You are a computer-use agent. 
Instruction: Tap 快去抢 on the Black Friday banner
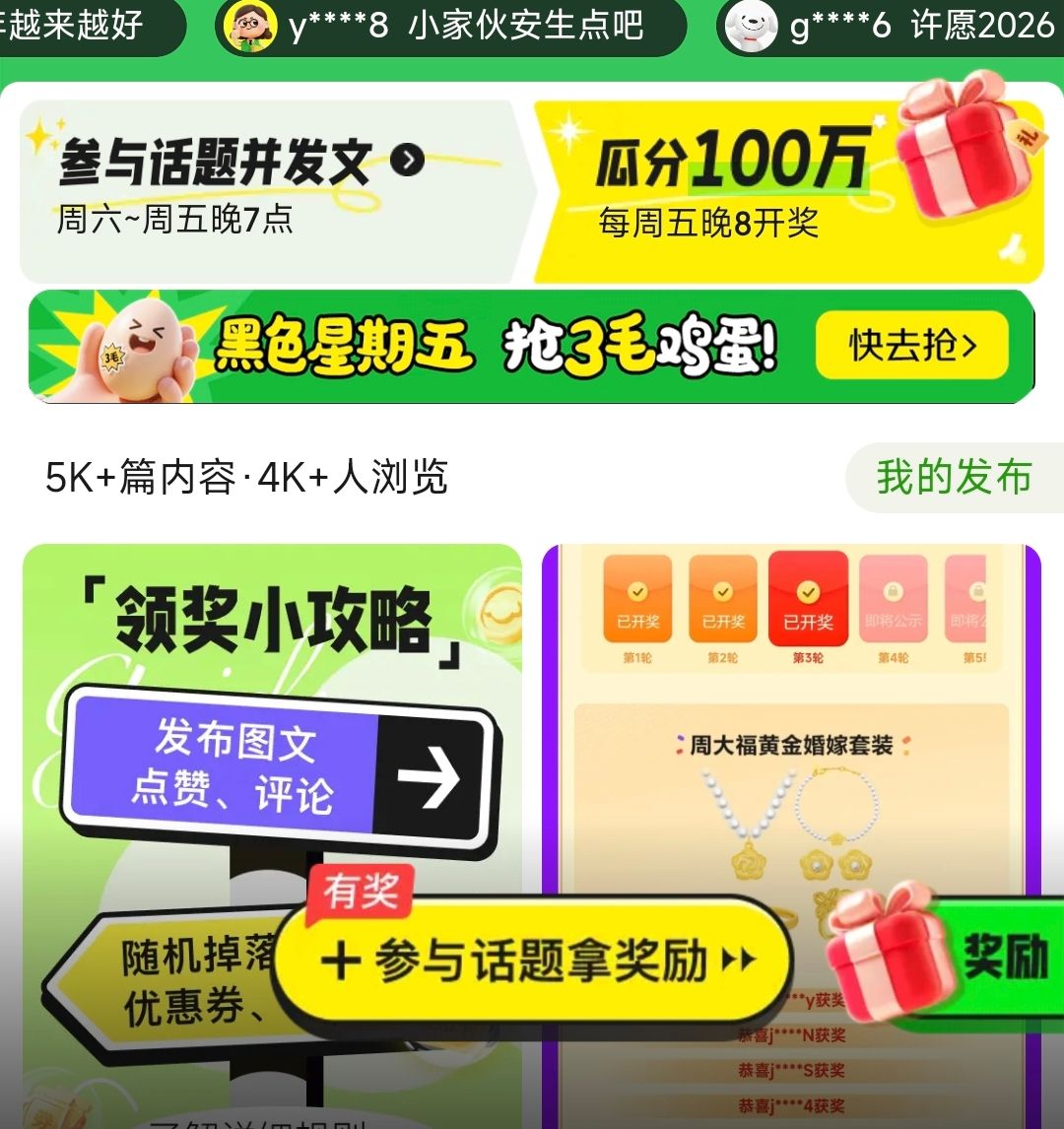911,345
